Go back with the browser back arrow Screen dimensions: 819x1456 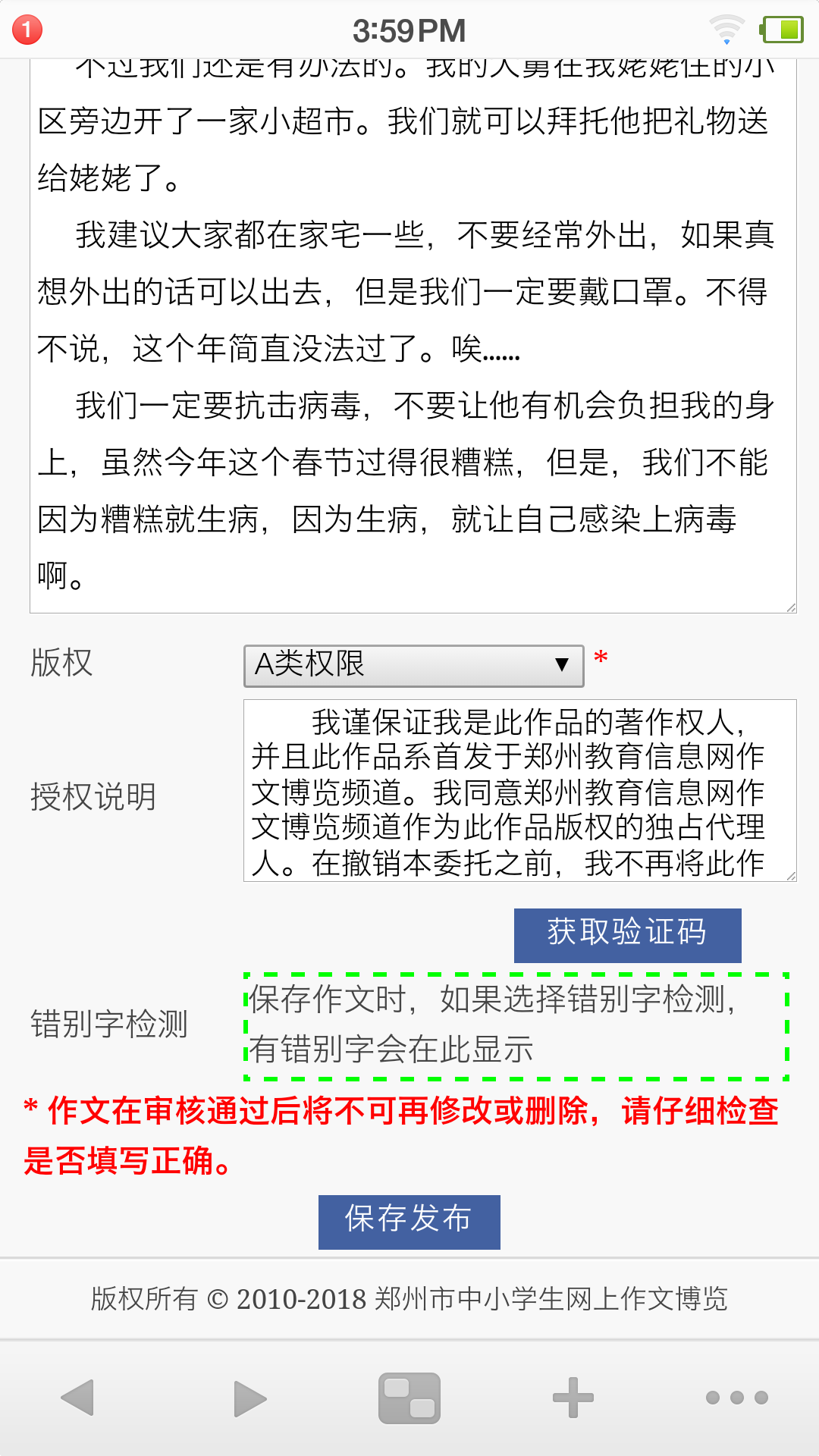click(77, 1398)
